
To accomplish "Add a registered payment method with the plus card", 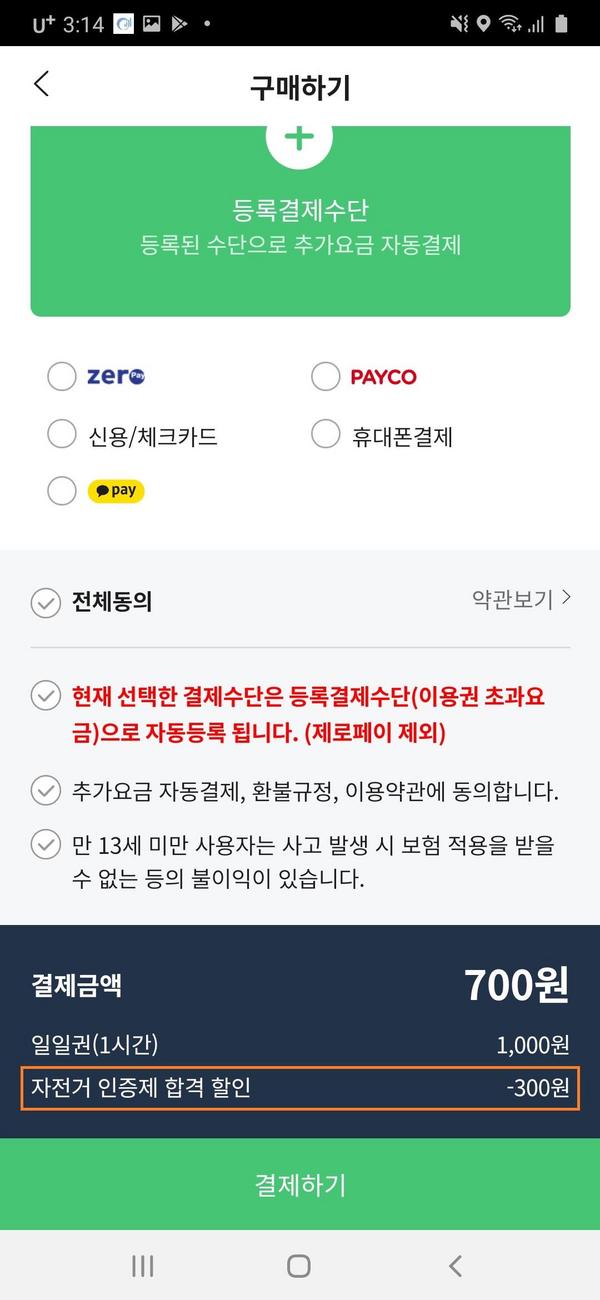I will point(300,138).
